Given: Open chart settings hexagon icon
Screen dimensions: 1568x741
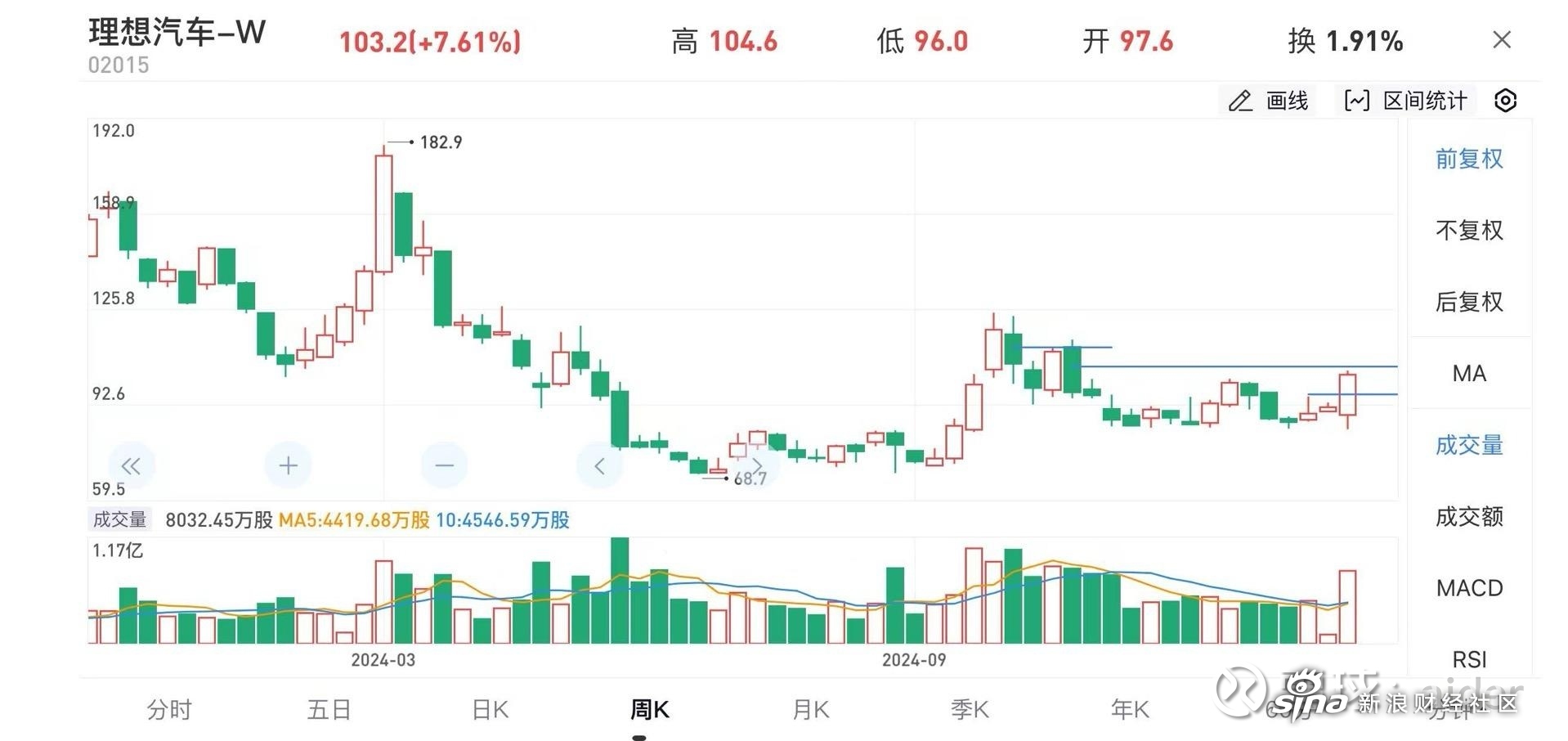Looking at the screenshot, I should [x=1505, y=101].
